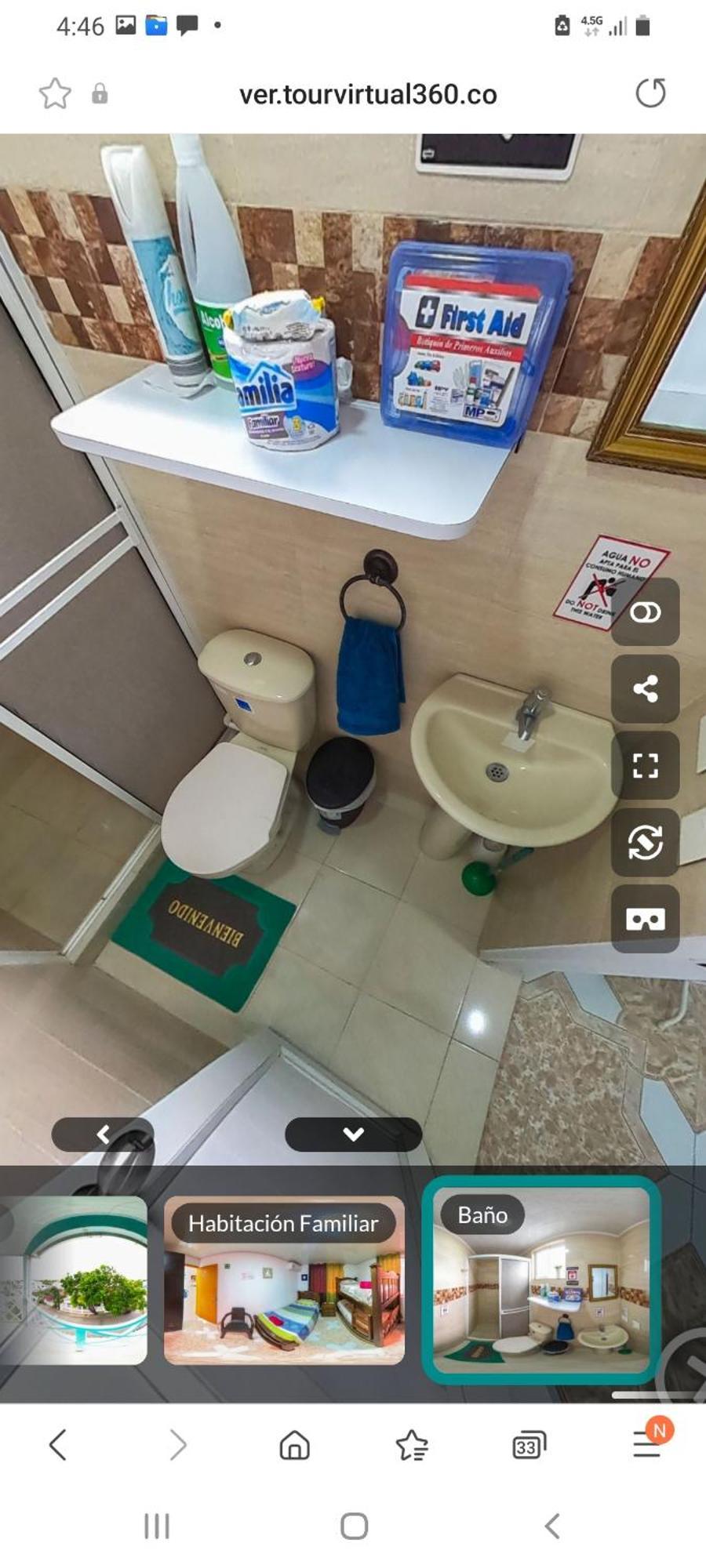Switch to VR headset view

coord(645,919)
